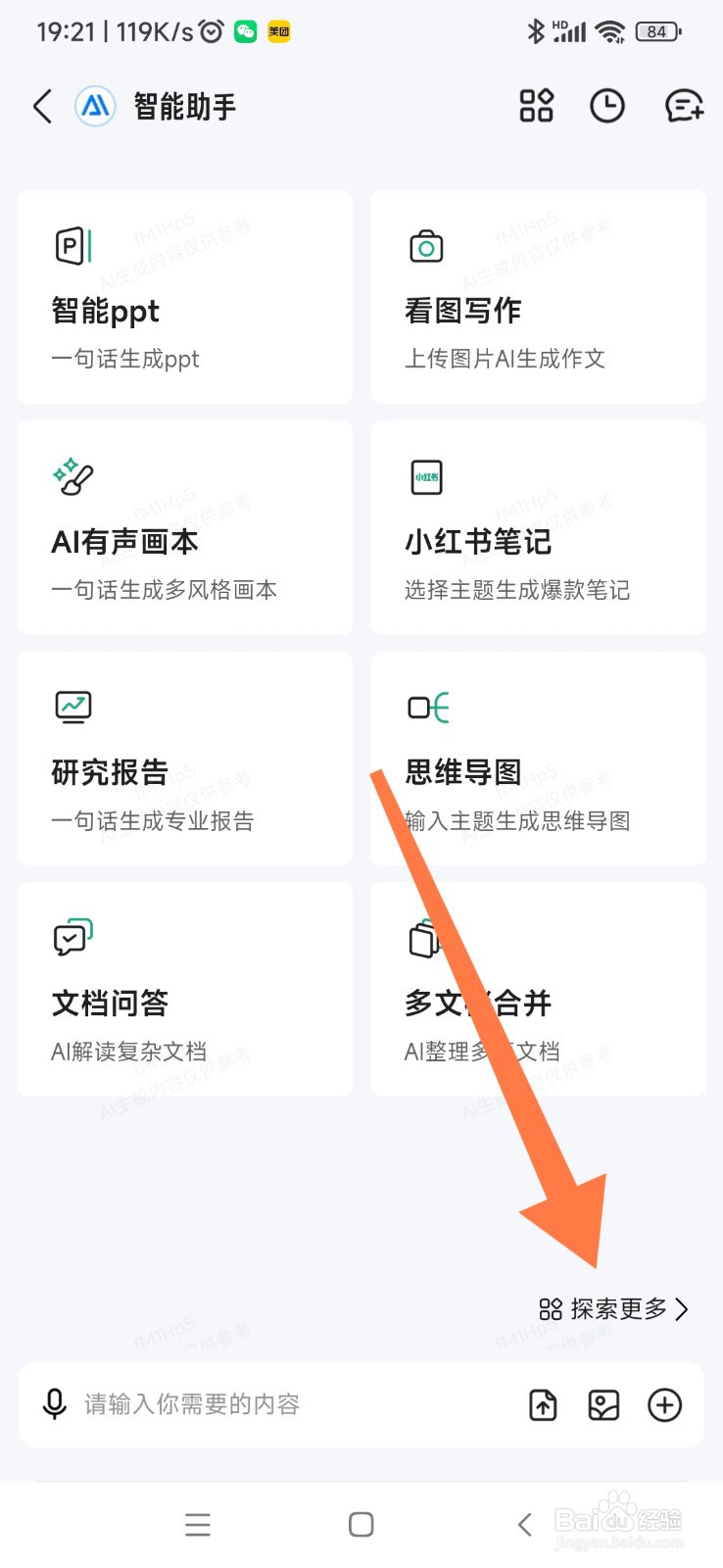
Task: Click the 小红书笔记 icon
Action: pyautogui.click(x=426, y=477)
